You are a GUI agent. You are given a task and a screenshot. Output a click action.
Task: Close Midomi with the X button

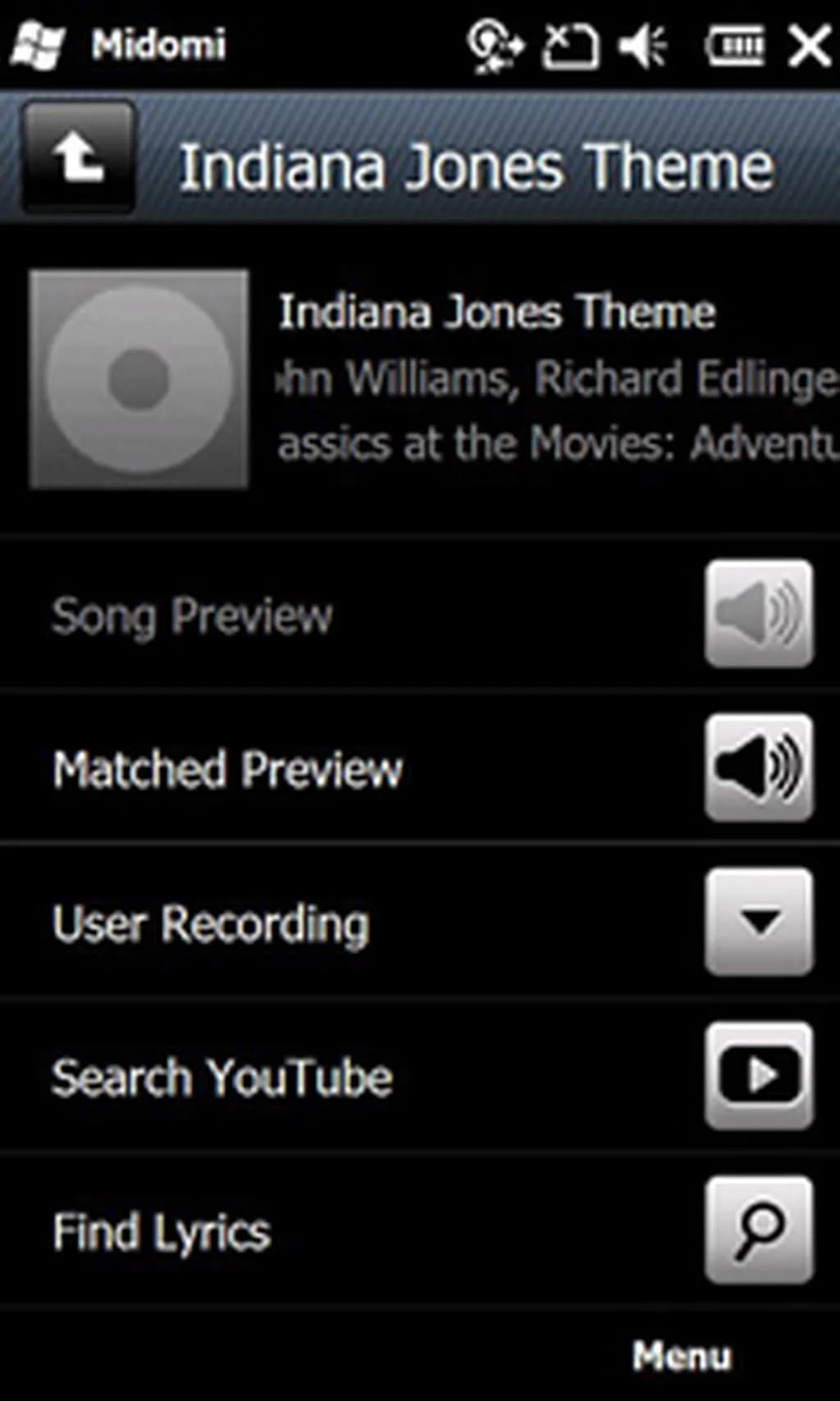[809, 44]
